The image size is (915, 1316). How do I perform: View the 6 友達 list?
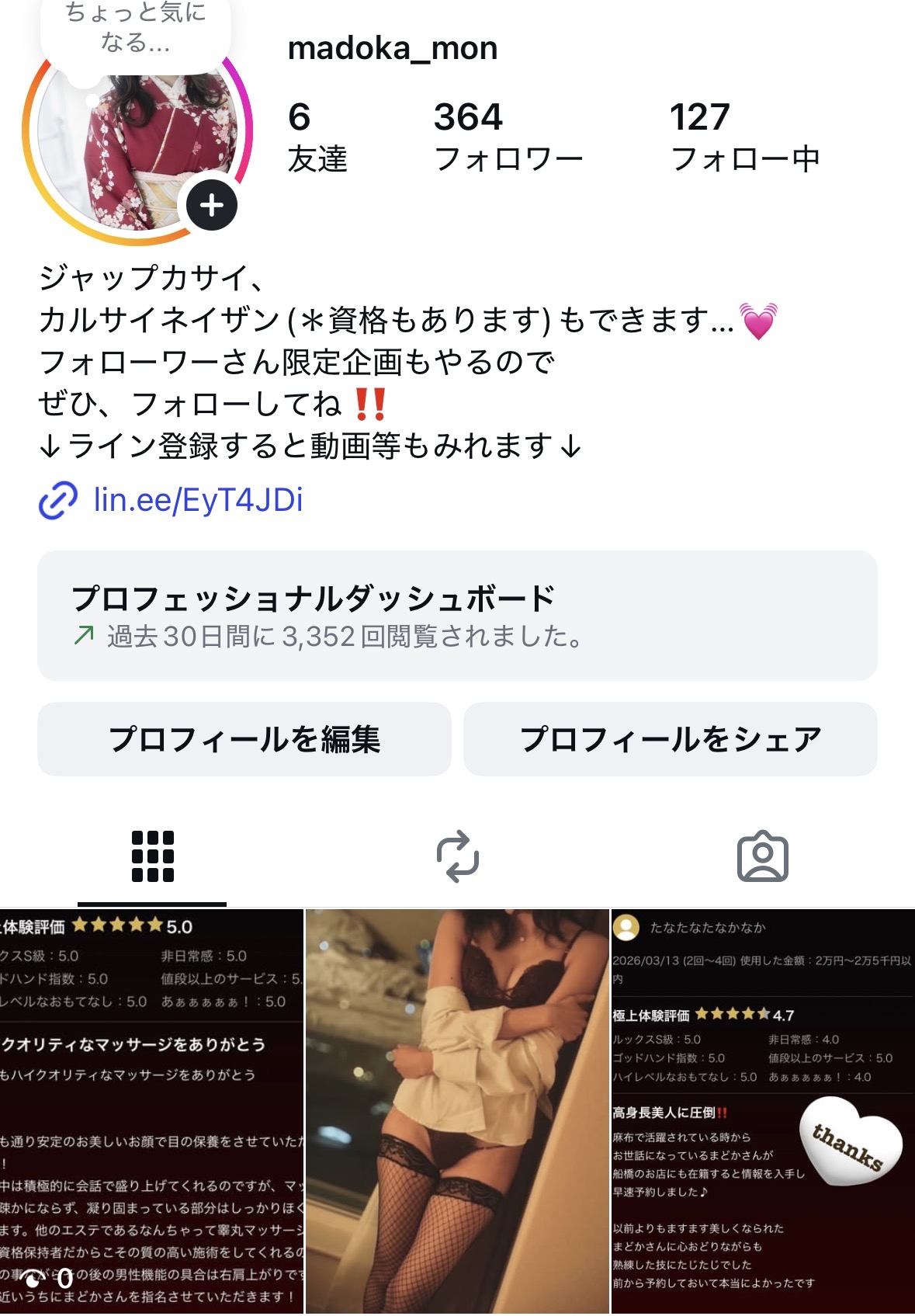pyautogui.click(x=317, y=137)
